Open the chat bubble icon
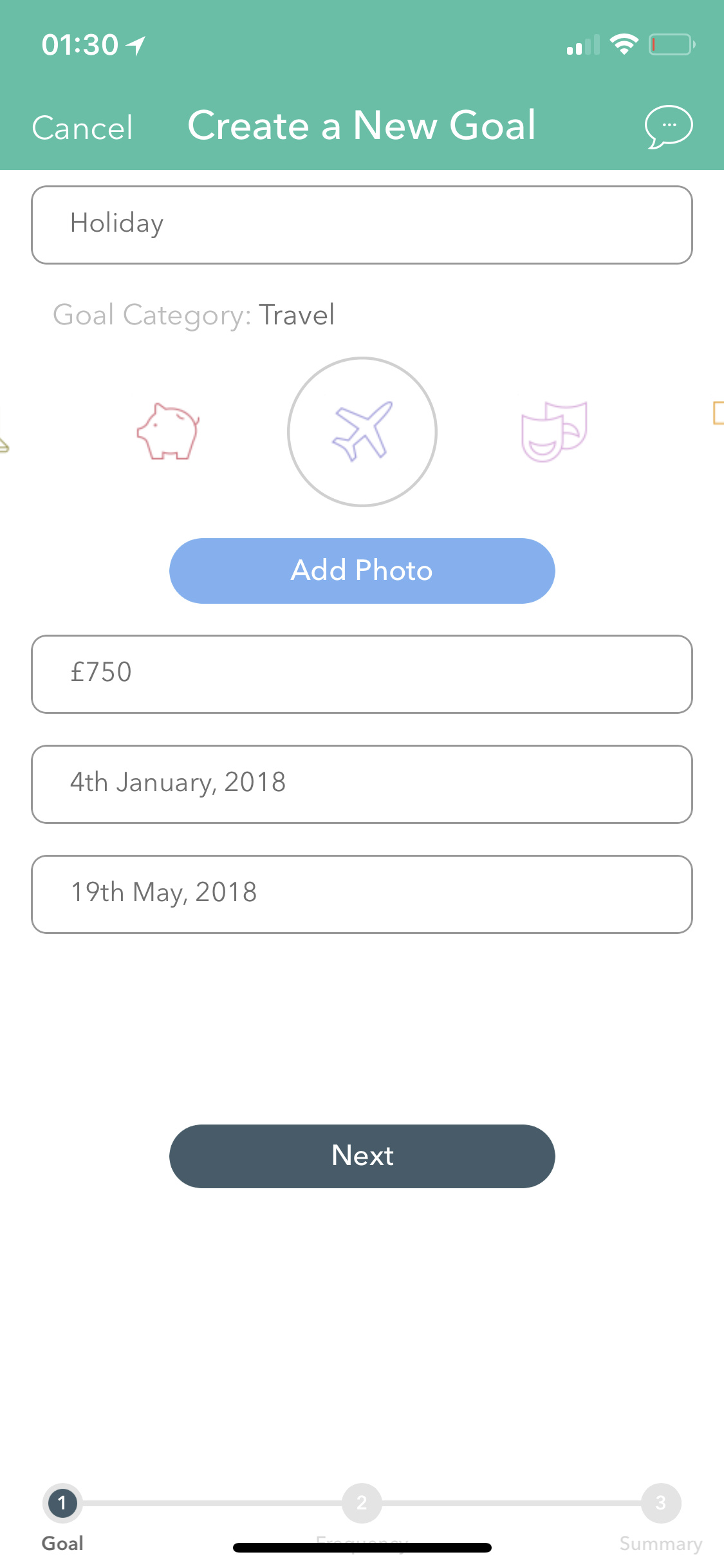Screen dimensions: 724x1568 click(x=668, y=126)
